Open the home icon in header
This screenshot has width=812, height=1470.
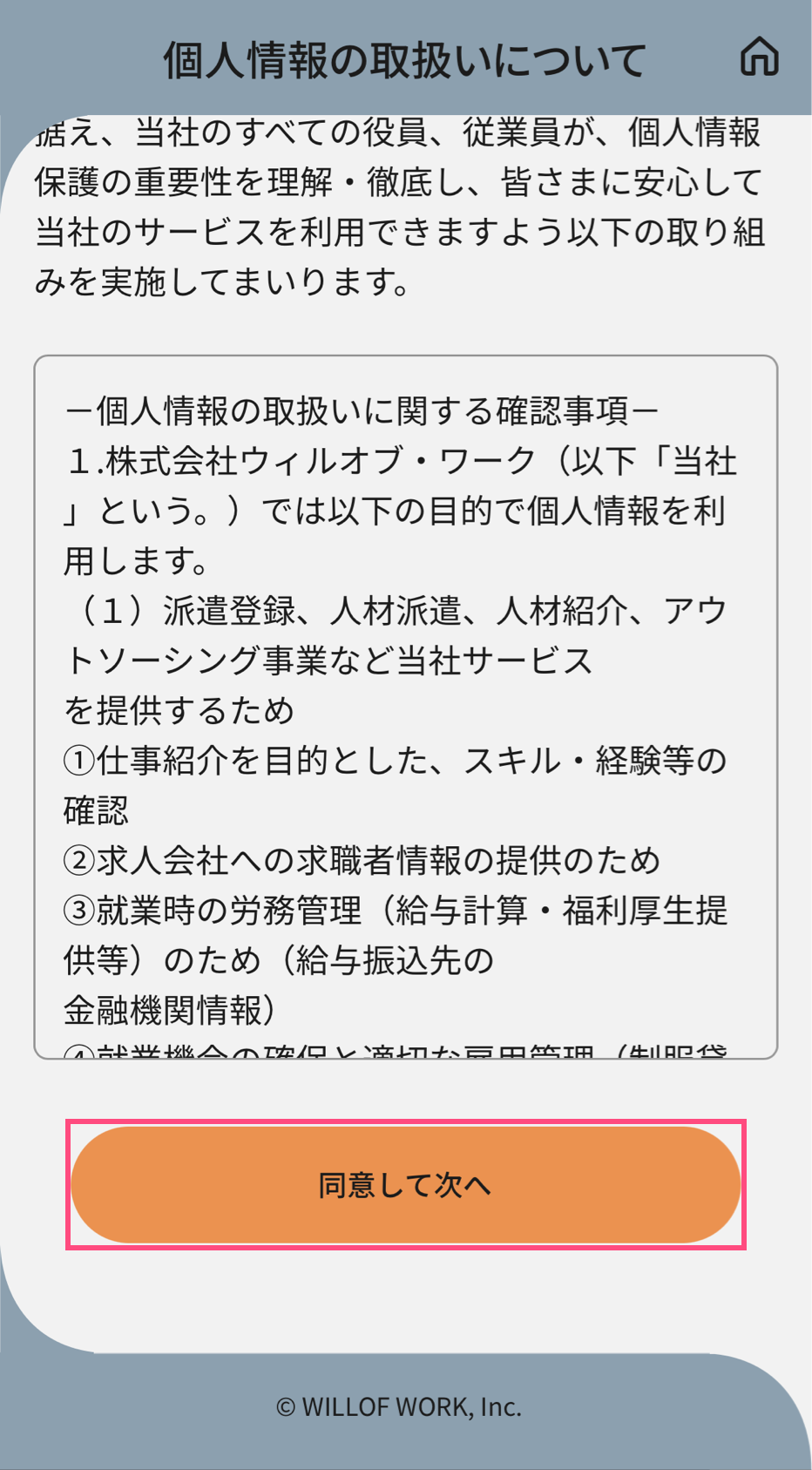[x=759, y=58]
